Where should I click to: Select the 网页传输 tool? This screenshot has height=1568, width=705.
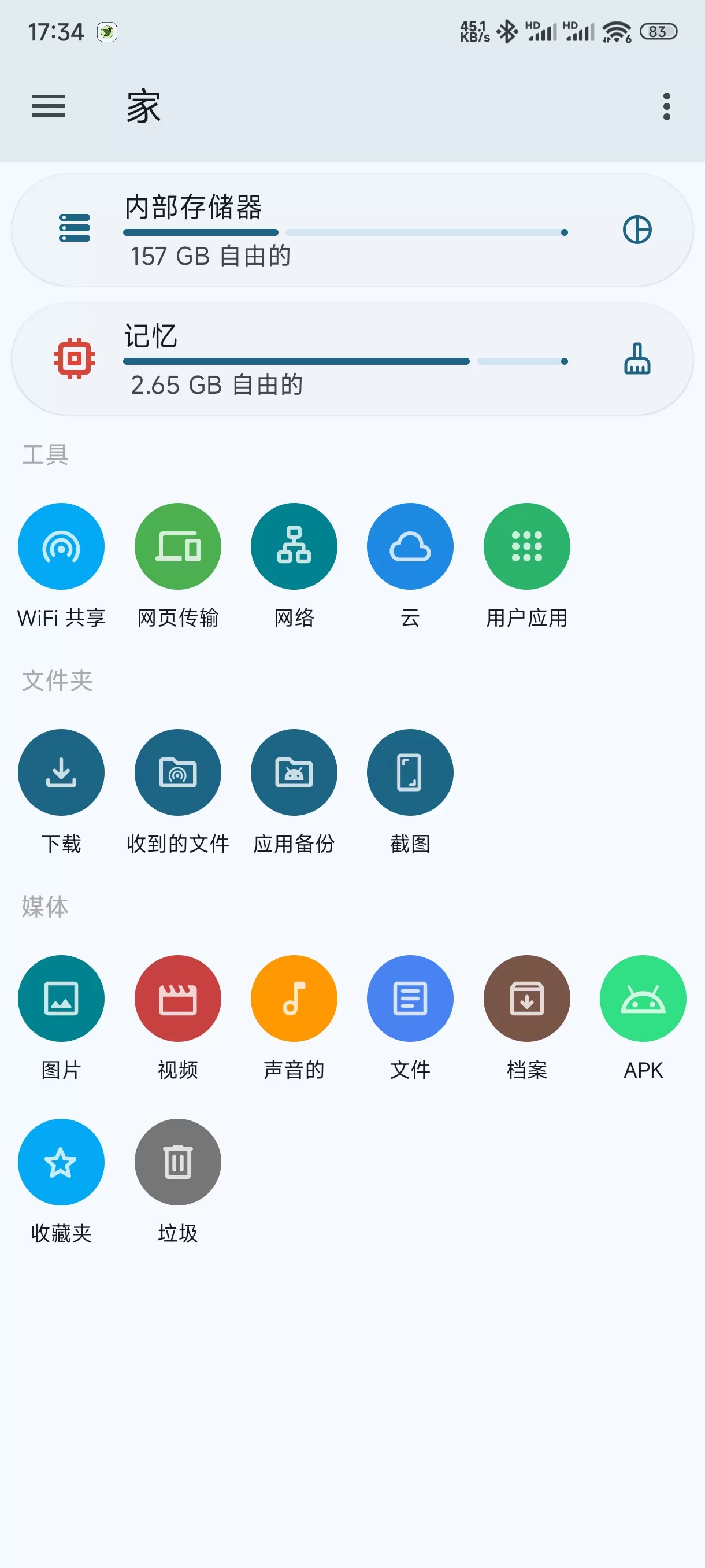pos(177,546)
